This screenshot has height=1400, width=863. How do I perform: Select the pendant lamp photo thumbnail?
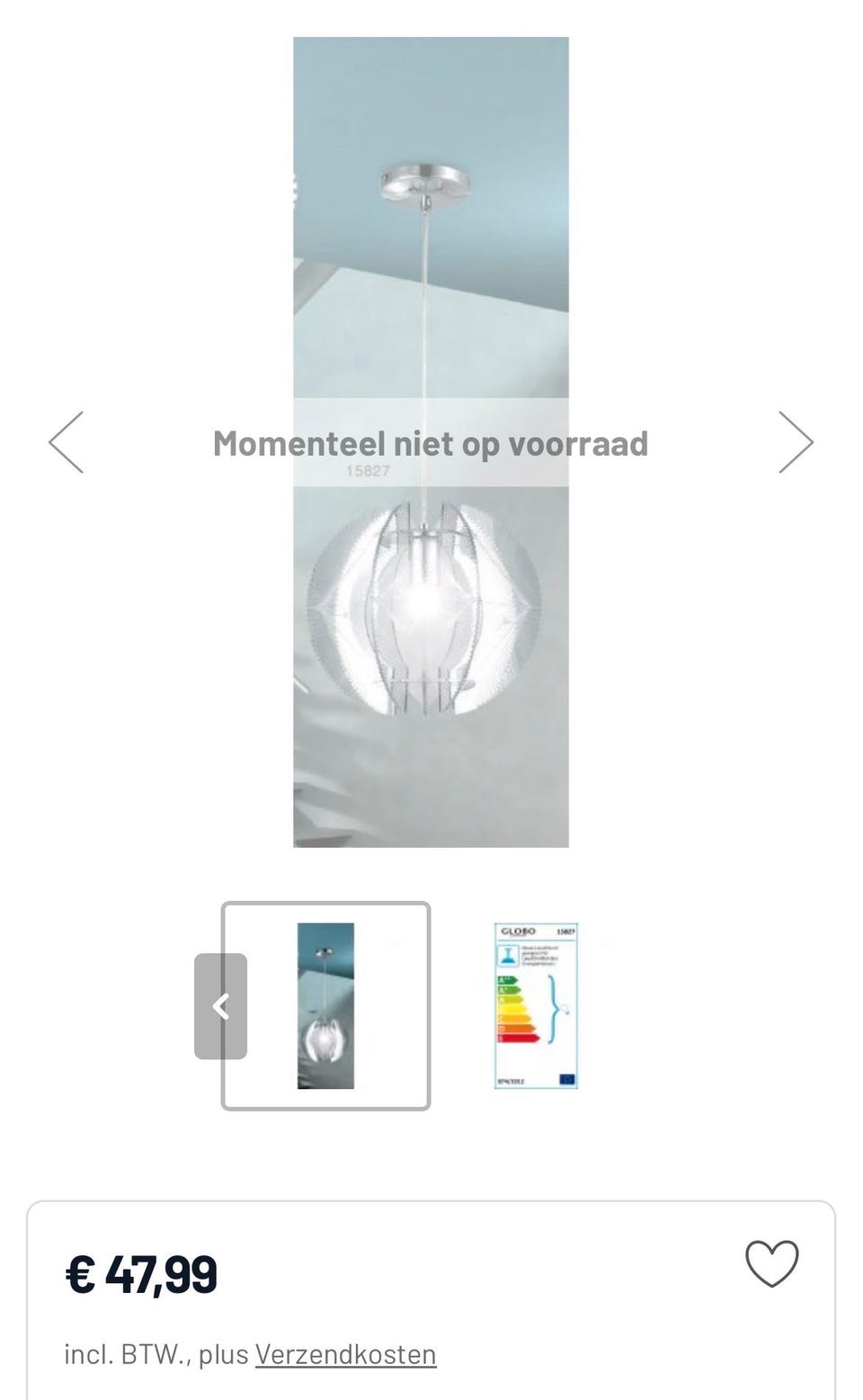point(326,1004)
